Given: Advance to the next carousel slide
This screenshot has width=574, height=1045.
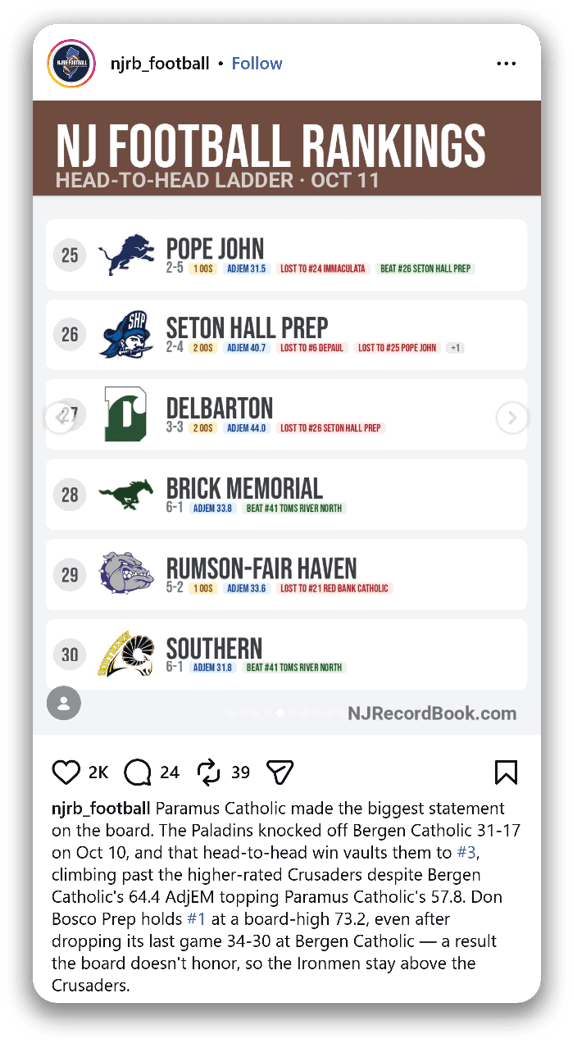Looking at the screenshot, I should [513, 418].
